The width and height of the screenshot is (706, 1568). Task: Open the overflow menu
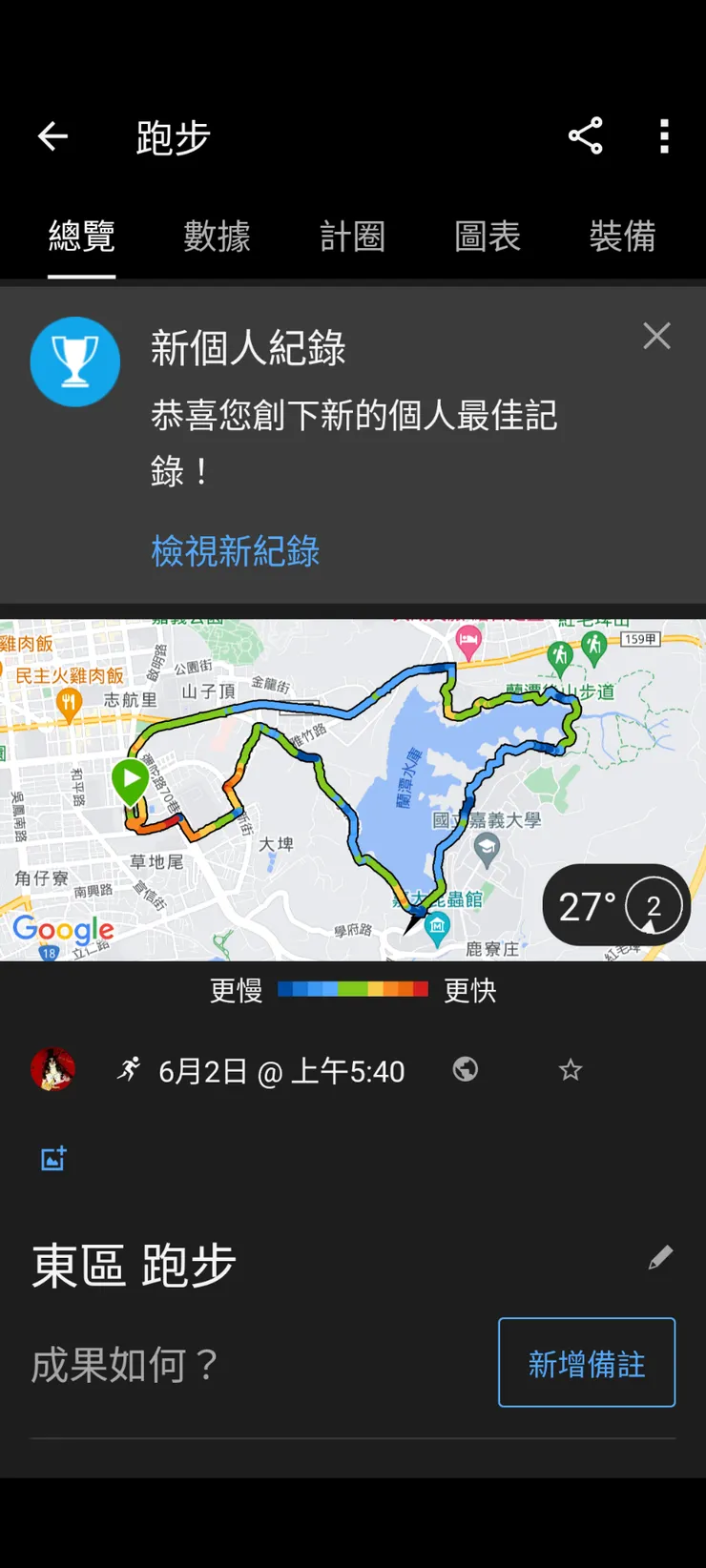[x=663, y=136]
